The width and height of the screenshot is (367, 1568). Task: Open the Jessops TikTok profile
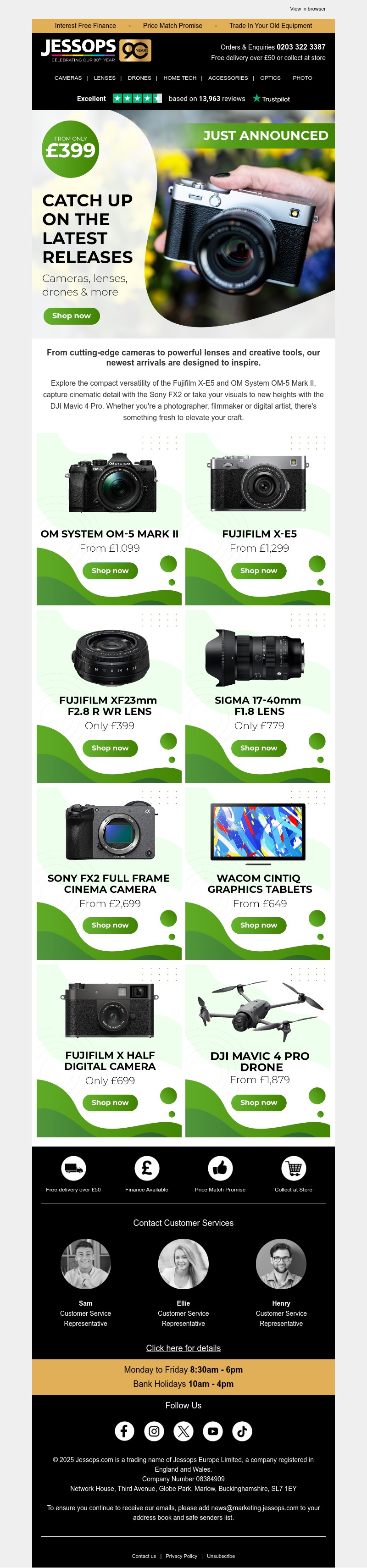pyautogui.click(x=242, y=1431)
